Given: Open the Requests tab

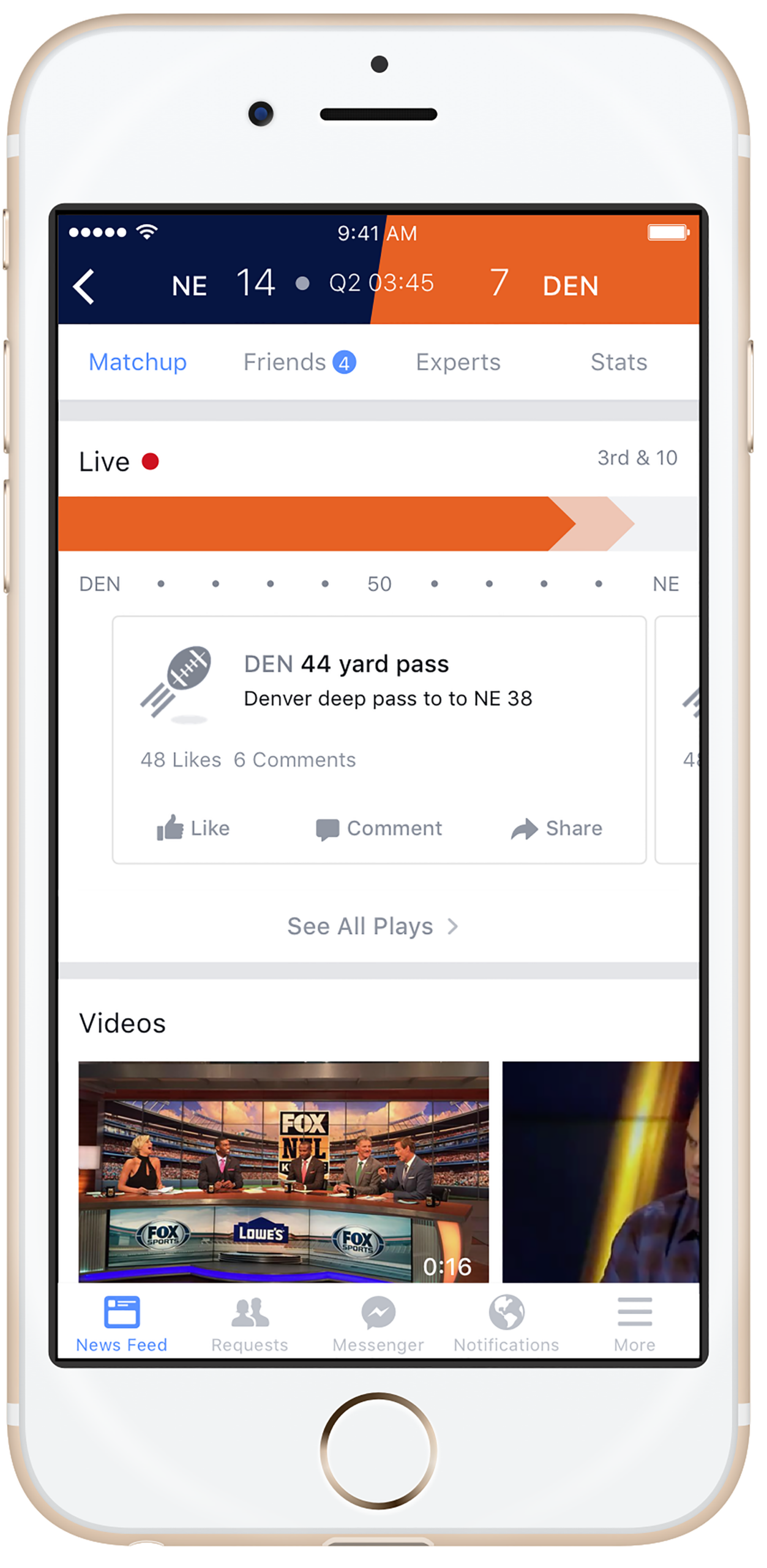Looking at the screenshot, I should (250, 1324).
